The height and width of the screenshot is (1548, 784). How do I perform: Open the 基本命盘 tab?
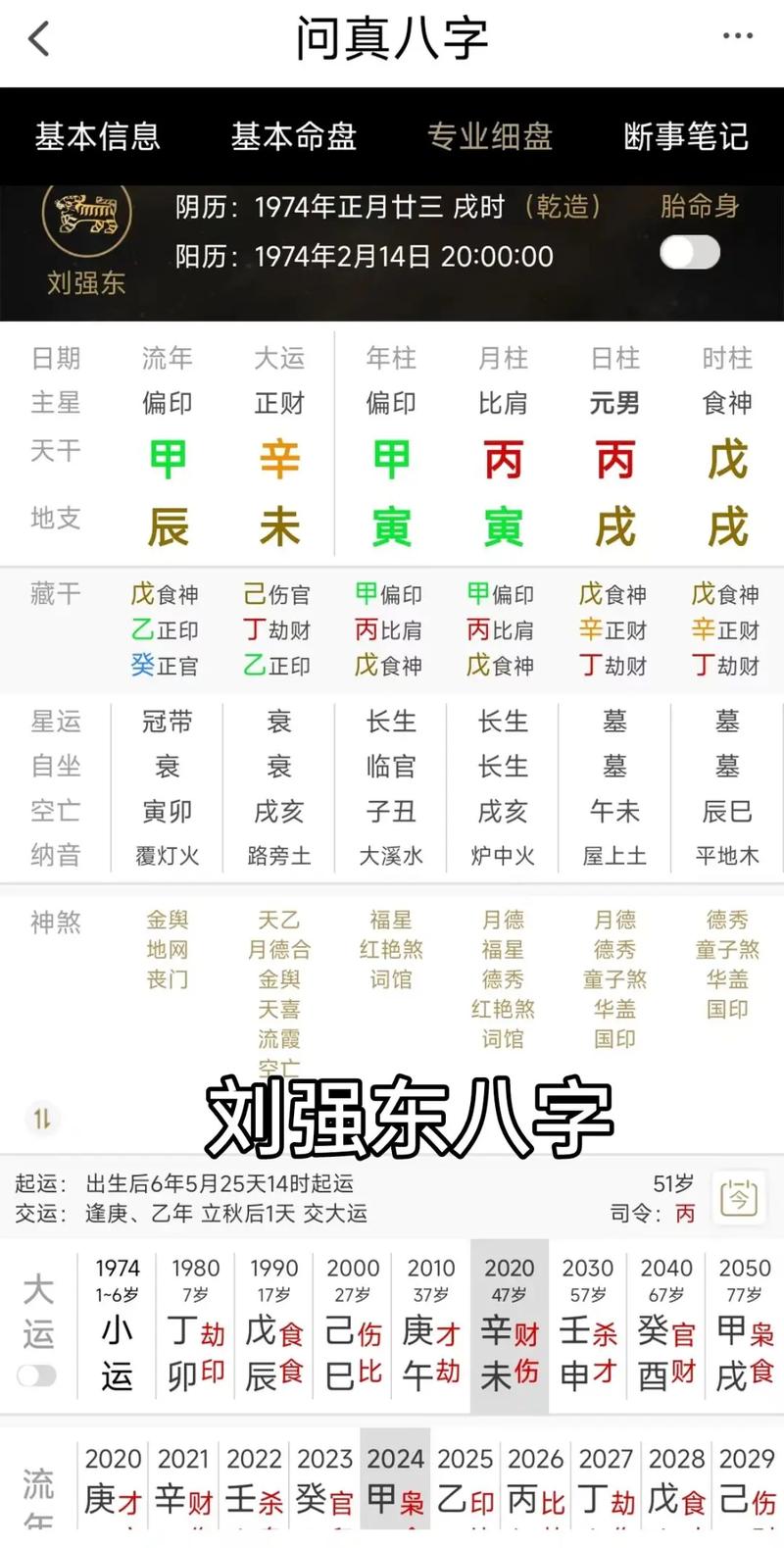pos(293,136)
